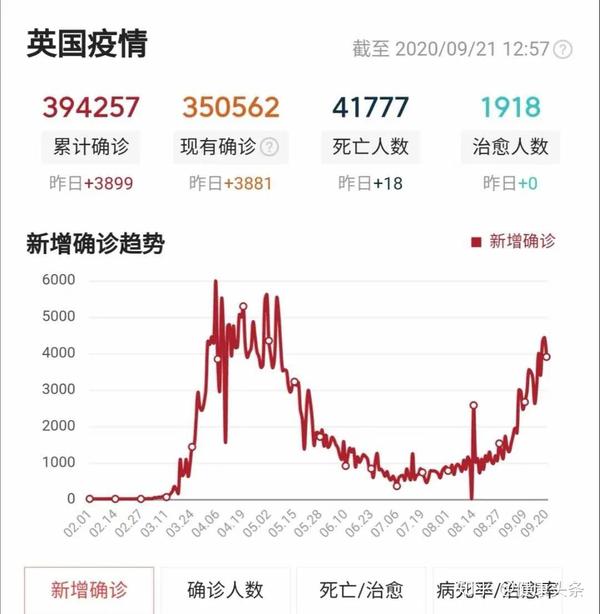This screenshot has height=614, width=600.
Task: Open the help icon next to 现有确诊
Action: pos(269,147)
